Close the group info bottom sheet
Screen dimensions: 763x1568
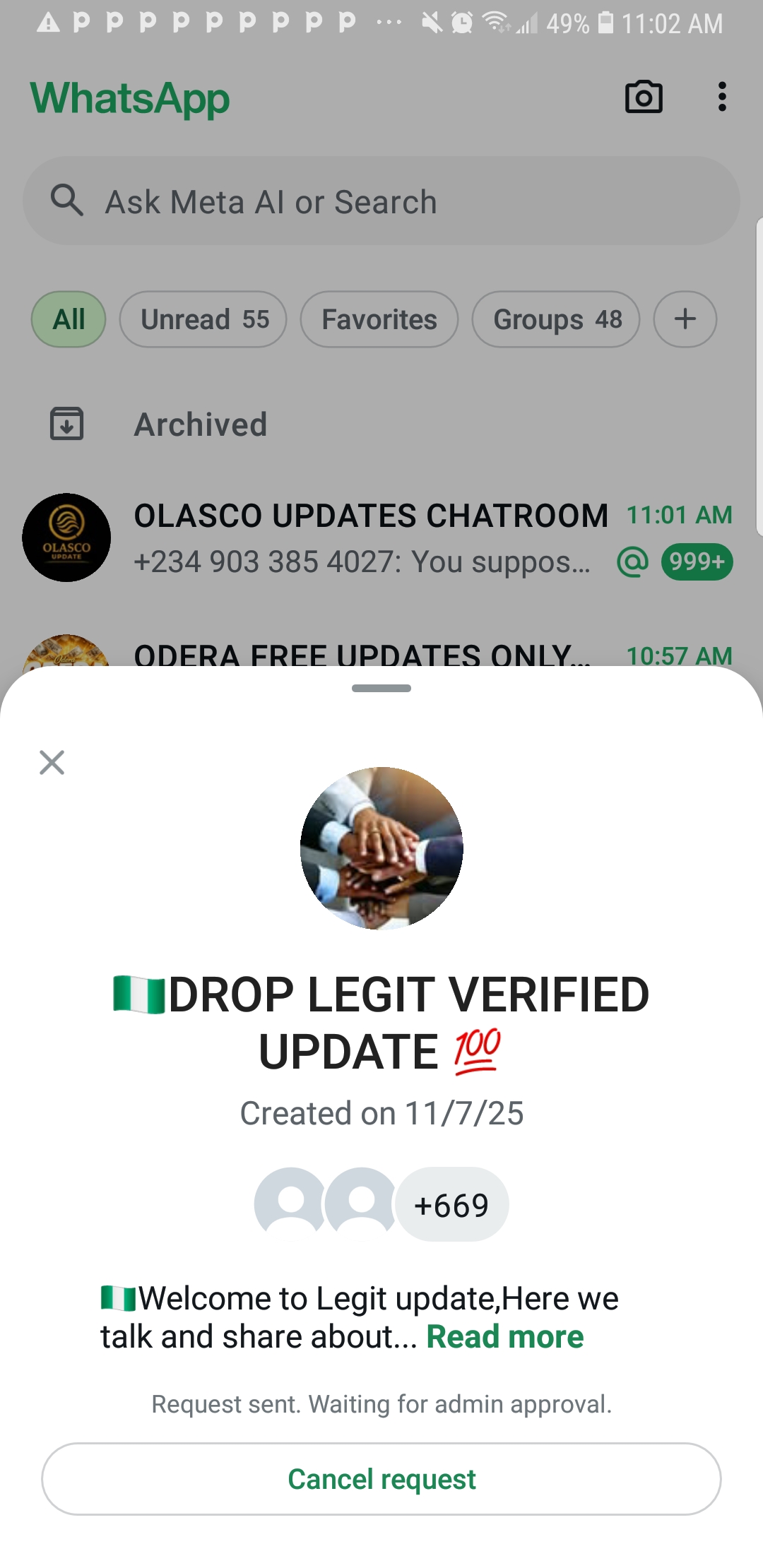click(52, 762)
